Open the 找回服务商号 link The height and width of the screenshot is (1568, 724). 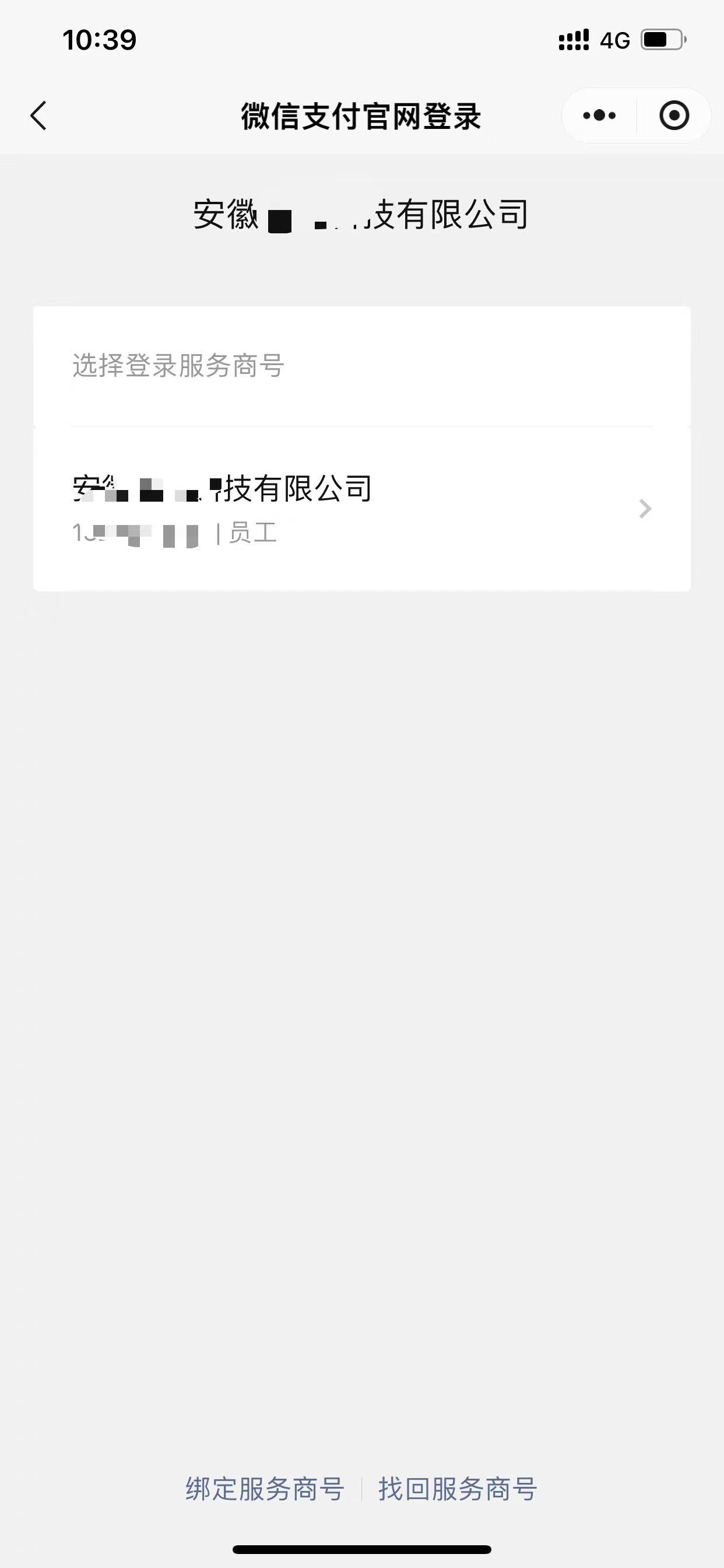pyautogui.click(x=458, y=1489)
